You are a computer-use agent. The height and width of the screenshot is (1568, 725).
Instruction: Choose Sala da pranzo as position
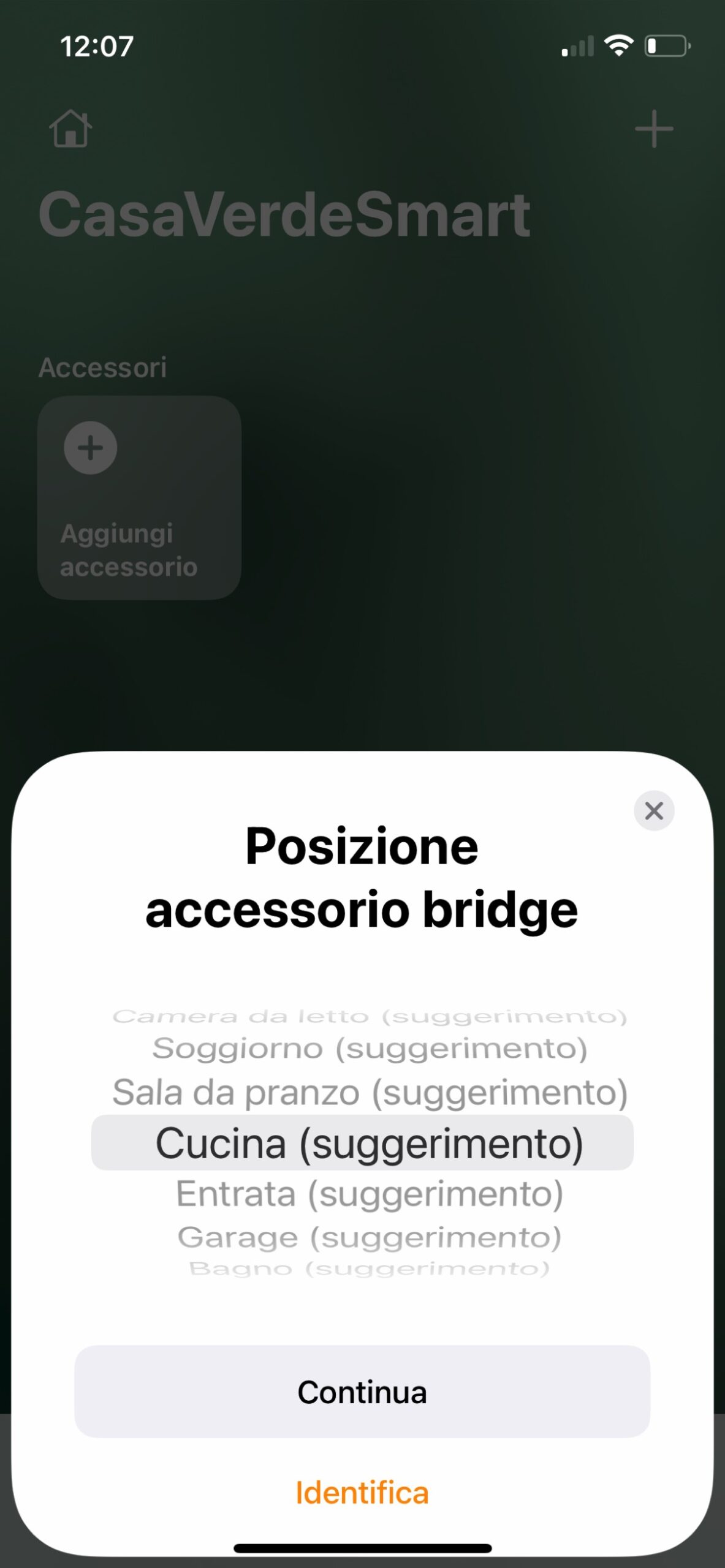point(370,1093)
